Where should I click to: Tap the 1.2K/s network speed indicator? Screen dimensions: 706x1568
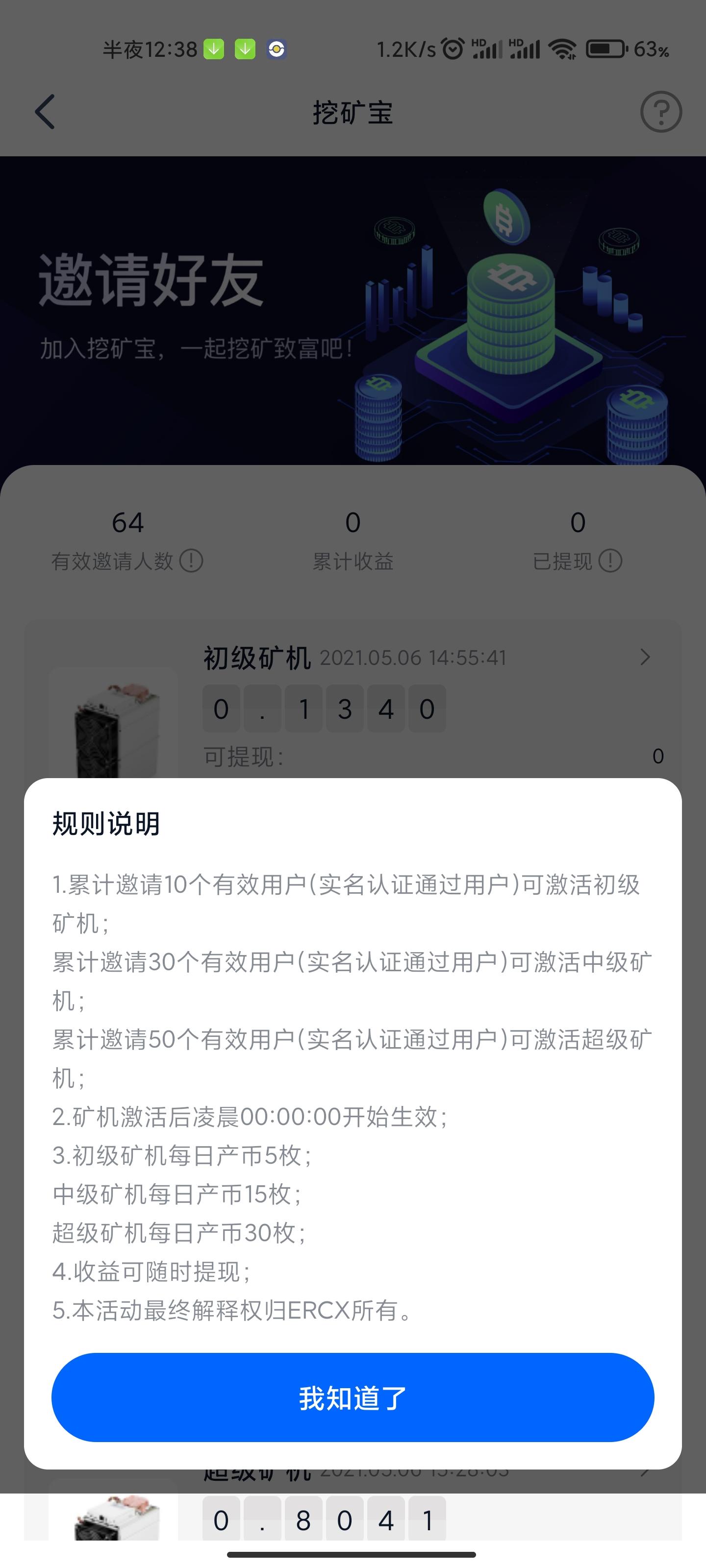(x=408, y=49)
